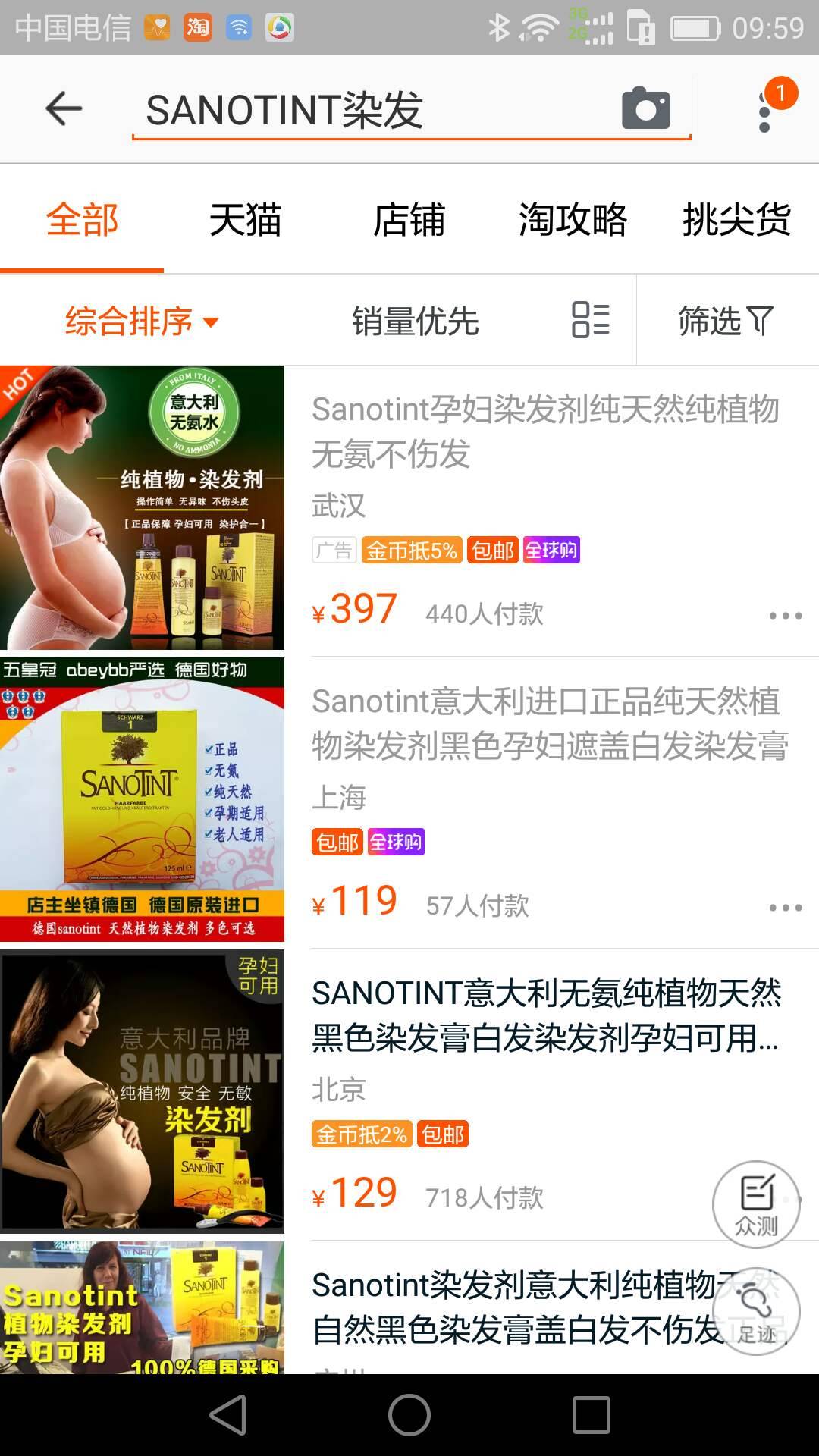Go back using the top arrow
819x1456 pixels.
click(x=64, y=109)
